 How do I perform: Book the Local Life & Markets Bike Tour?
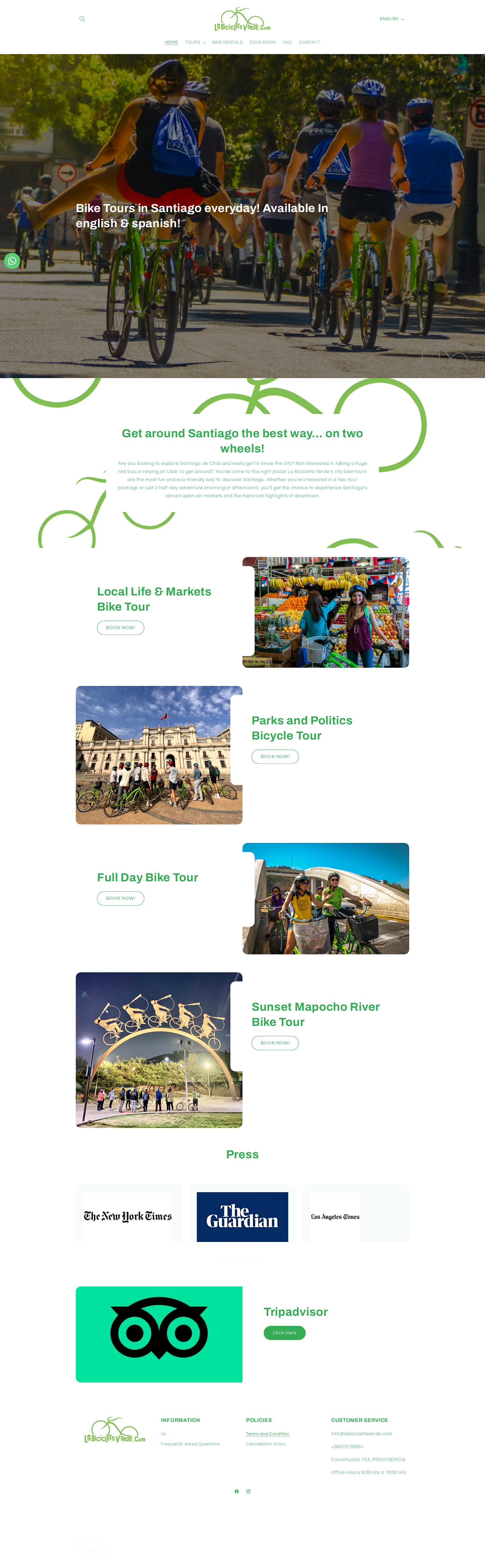click(x=120, y=628)
